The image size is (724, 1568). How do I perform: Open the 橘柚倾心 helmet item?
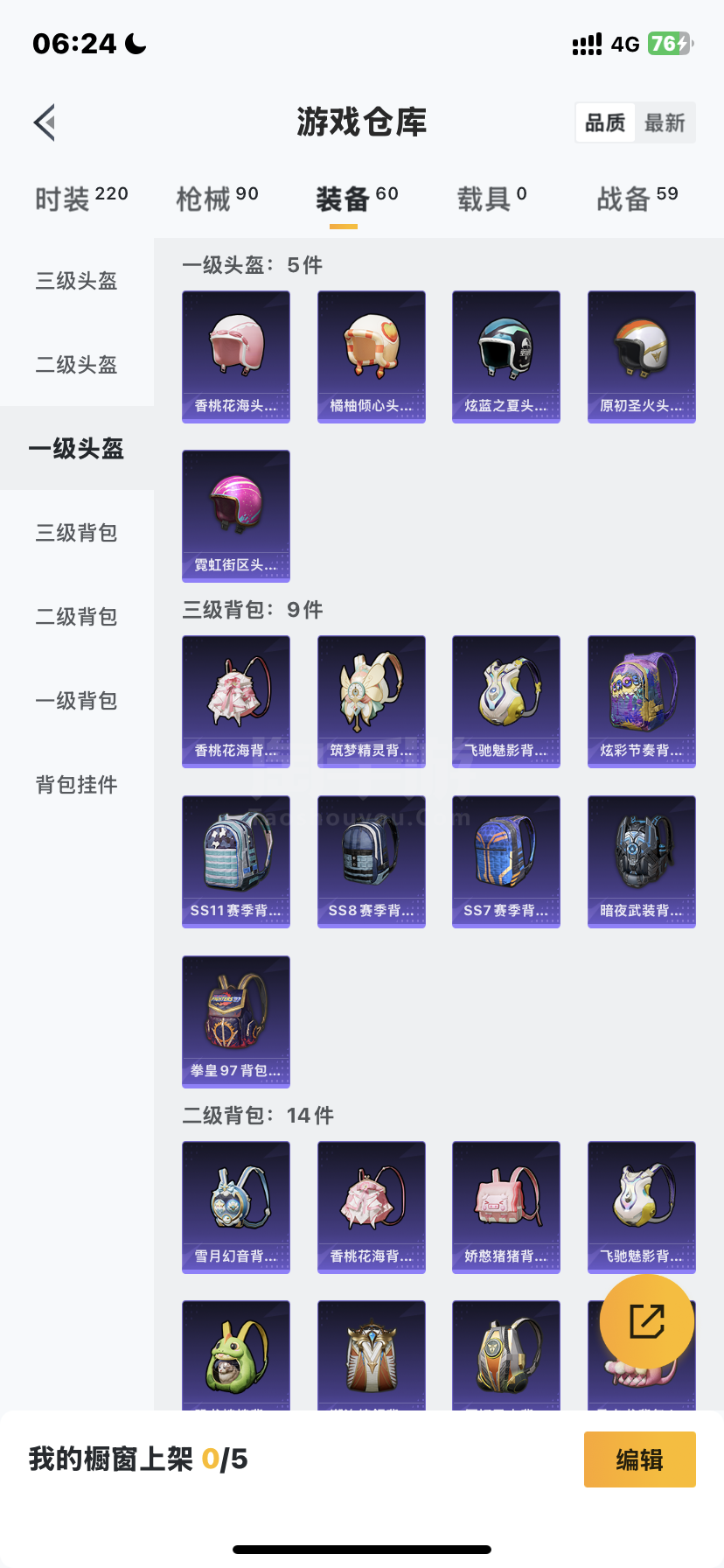coord(372,357)
